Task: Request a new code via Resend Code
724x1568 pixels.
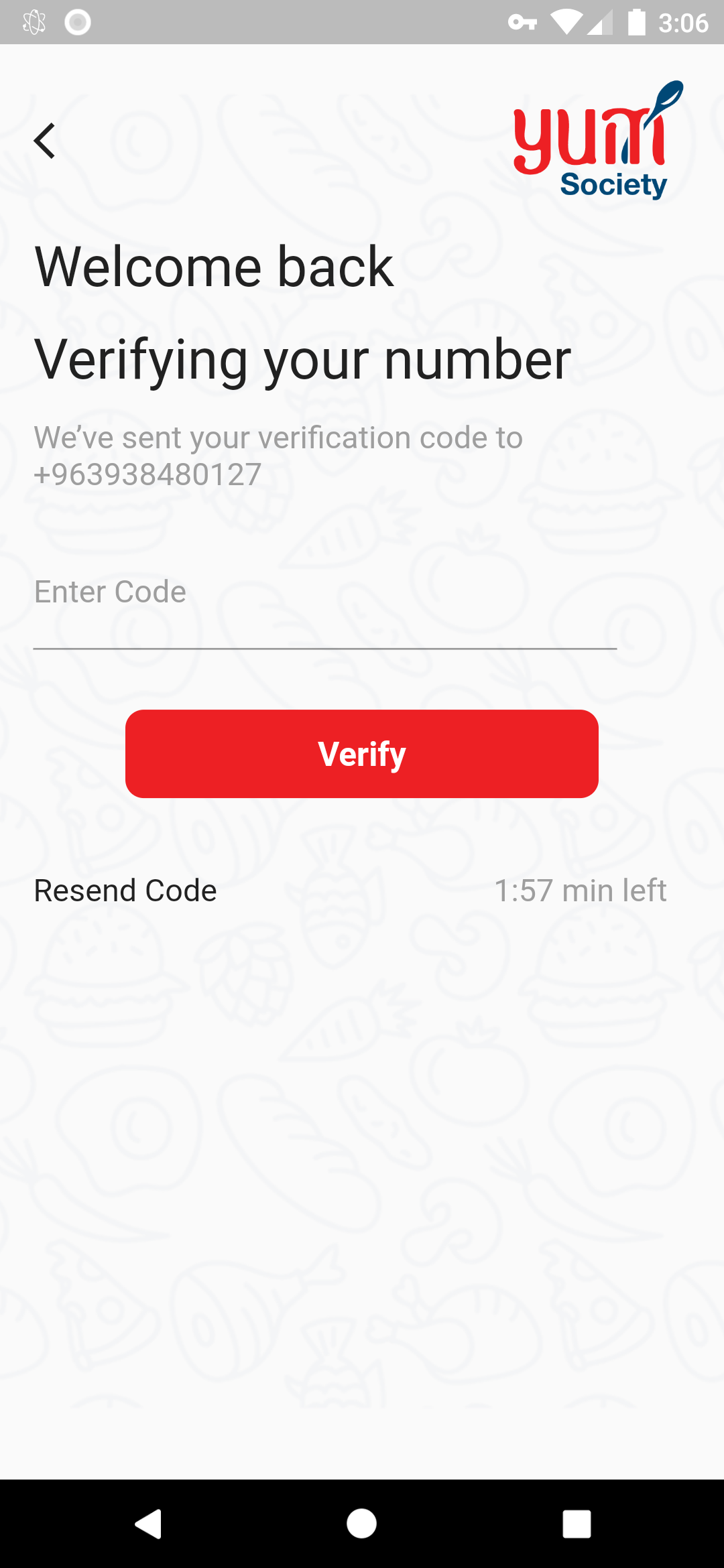Action: pyautogui.click(x=125, y=891)
